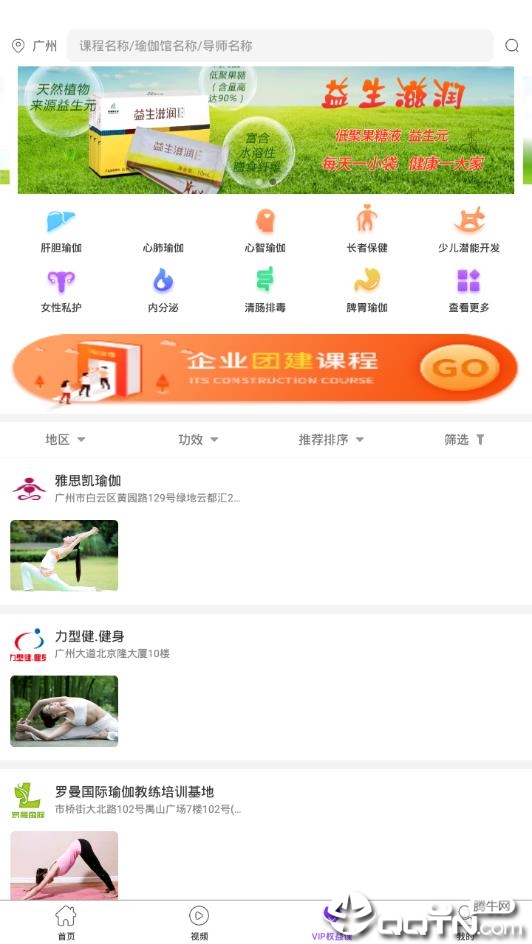Open the 筛选 filter options

click(464, 439)
